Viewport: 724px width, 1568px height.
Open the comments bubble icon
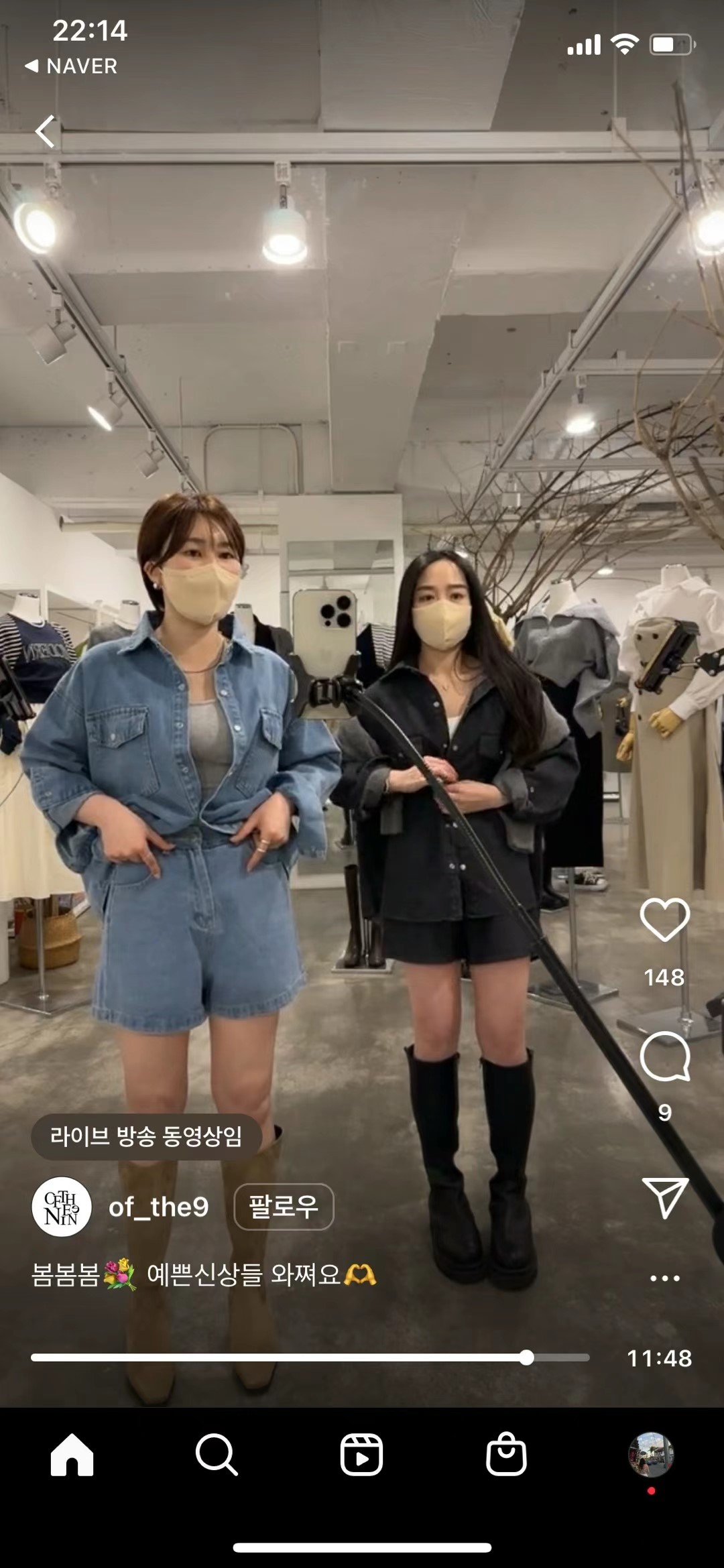pyautogui.click(x=664, y=1057)
